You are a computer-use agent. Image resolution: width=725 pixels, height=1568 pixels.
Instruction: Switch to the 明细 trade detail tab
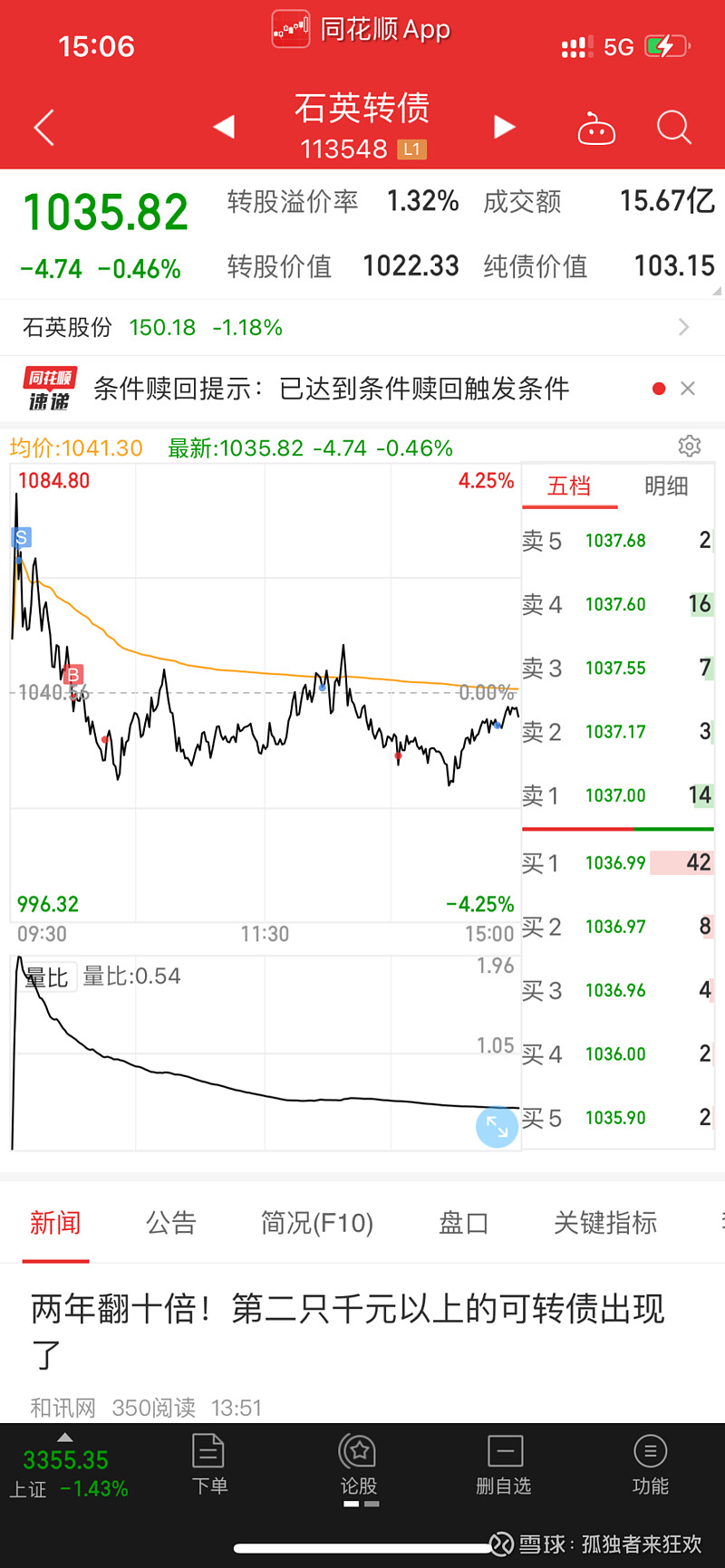664,486
